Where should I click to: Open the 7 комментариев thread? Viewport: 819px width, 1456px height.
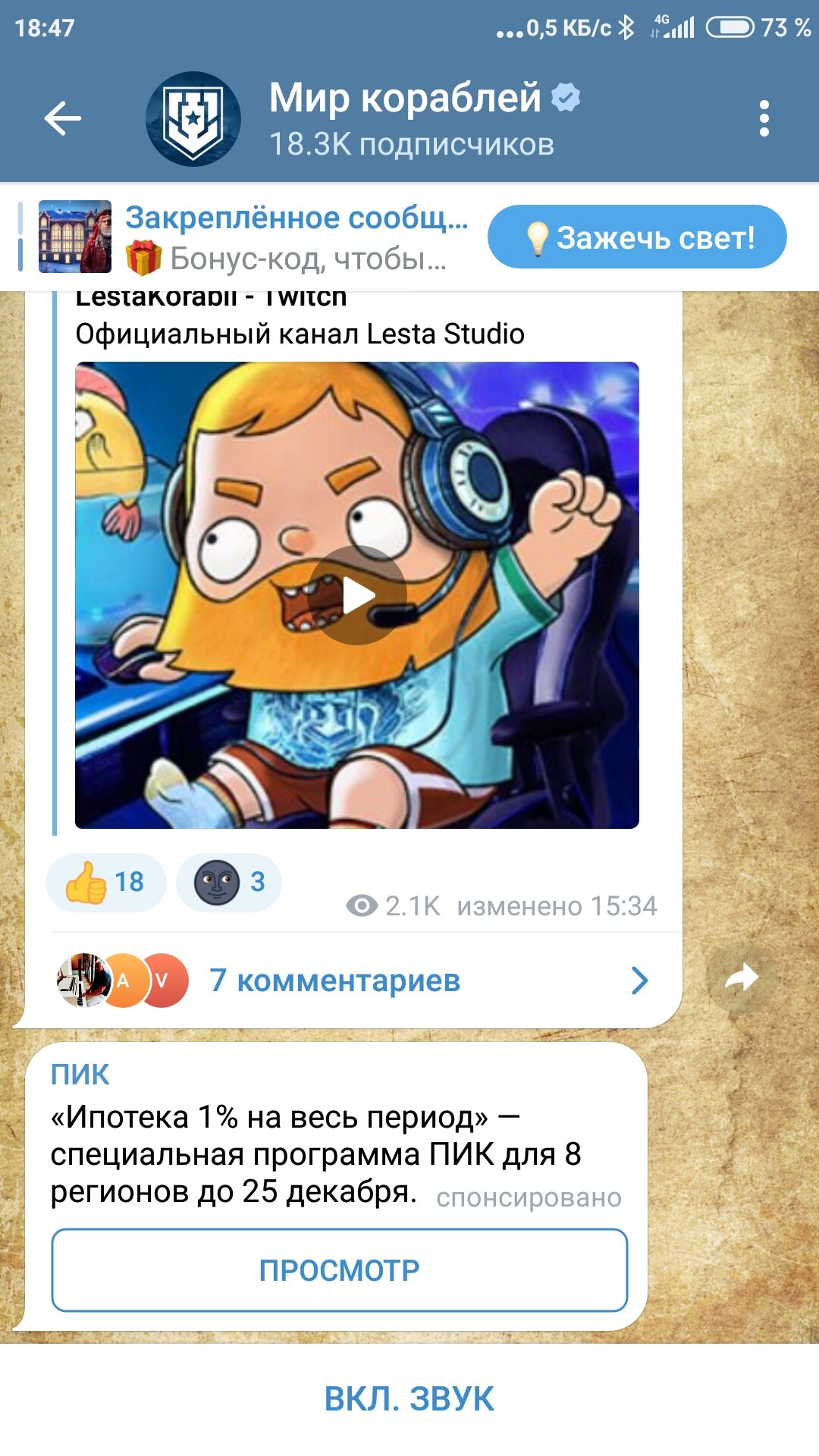point(353,980)
